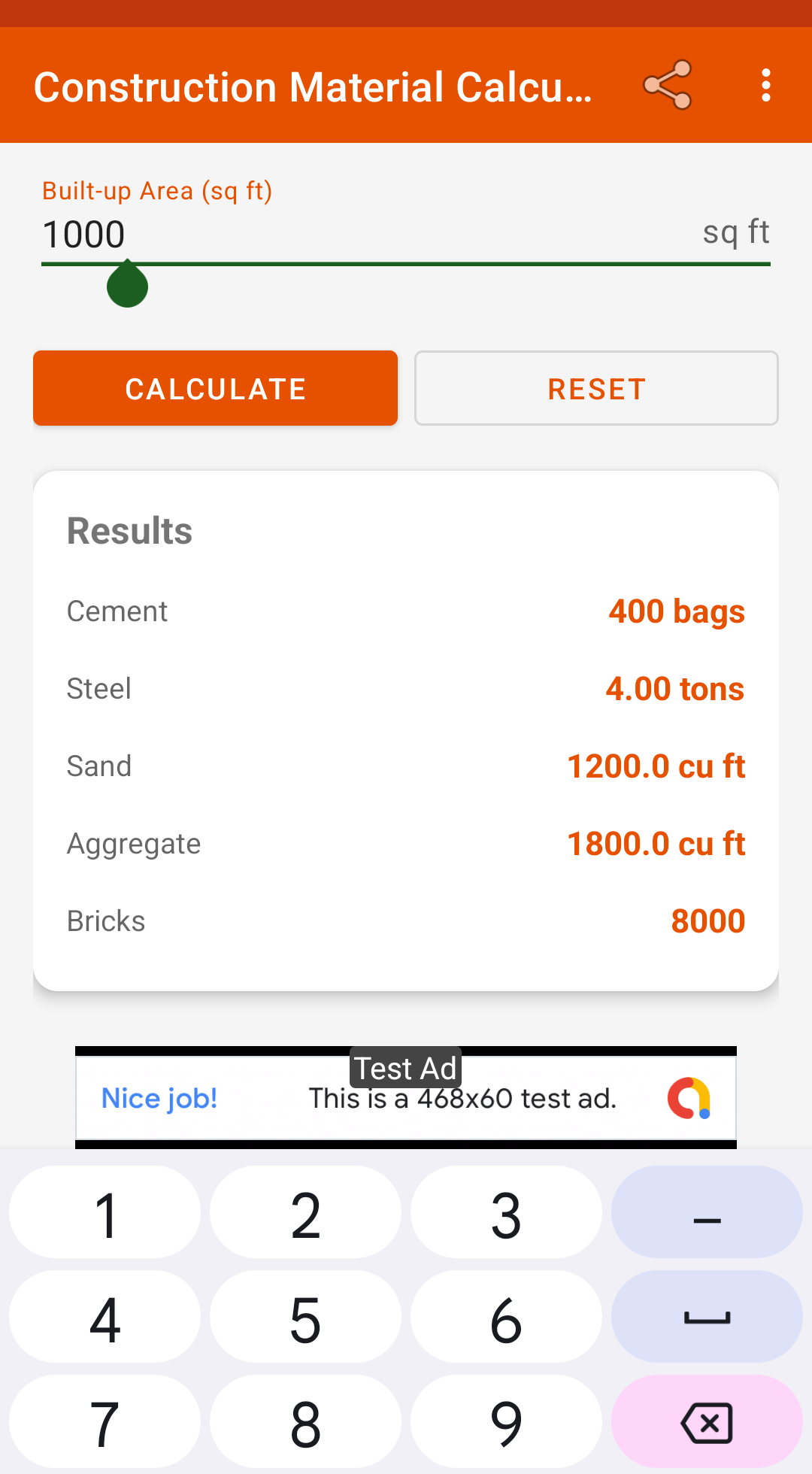Image resolution: width=812 pixels, height=1474 pixels.
Task: Share the calculation via share icon
Action: (x=668, y=85)
